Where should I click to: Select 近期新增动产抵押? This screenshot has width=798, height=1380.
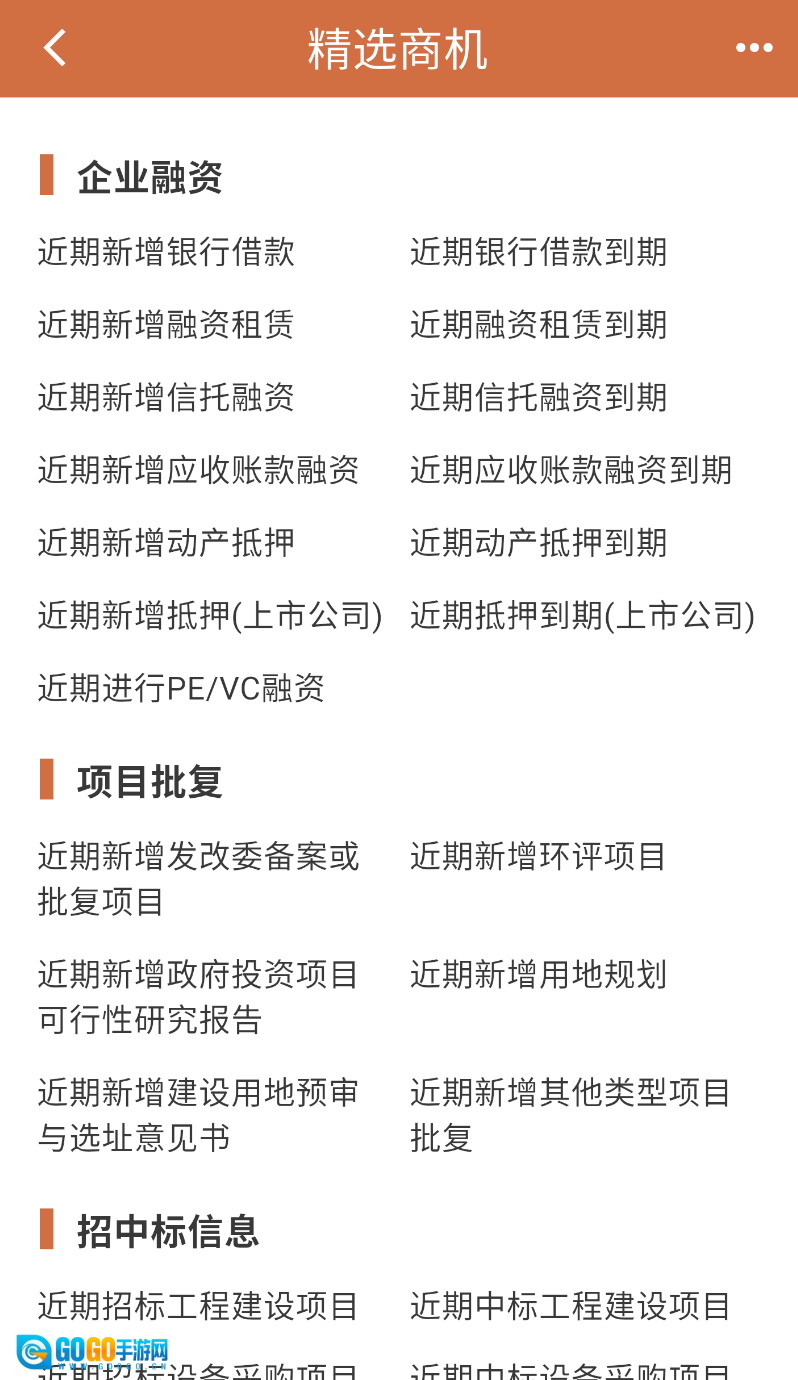(166, 543)
